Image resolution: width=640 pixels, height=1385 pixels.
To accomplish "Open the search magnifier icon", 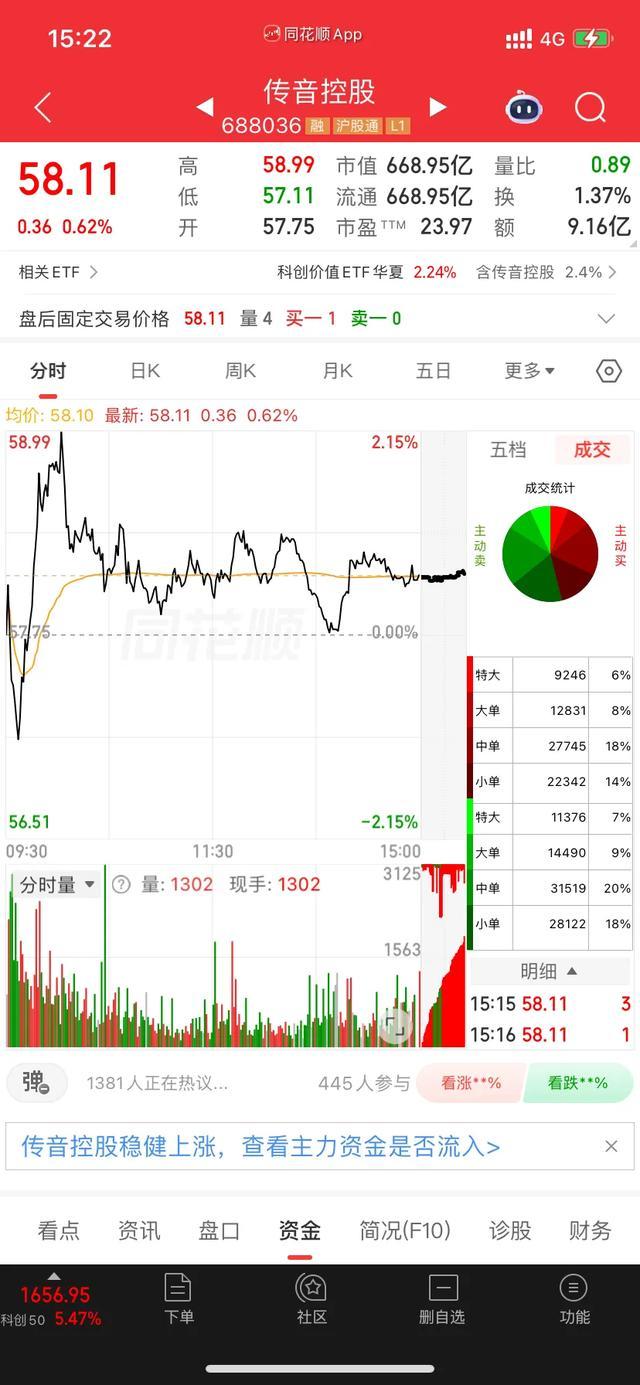I will coord(590,107).
